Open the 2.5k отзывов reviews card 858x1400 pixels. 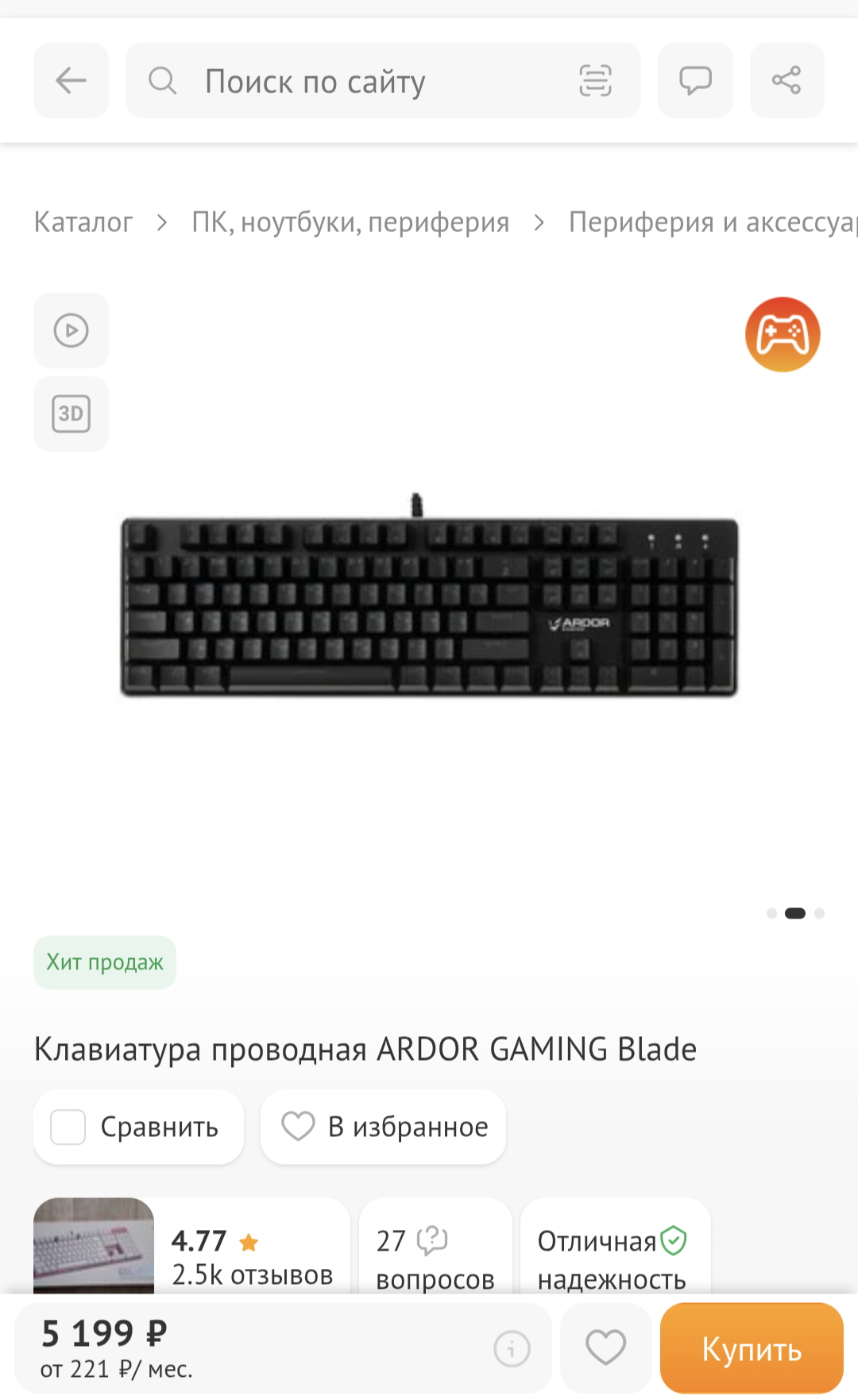click(191, 1246)
